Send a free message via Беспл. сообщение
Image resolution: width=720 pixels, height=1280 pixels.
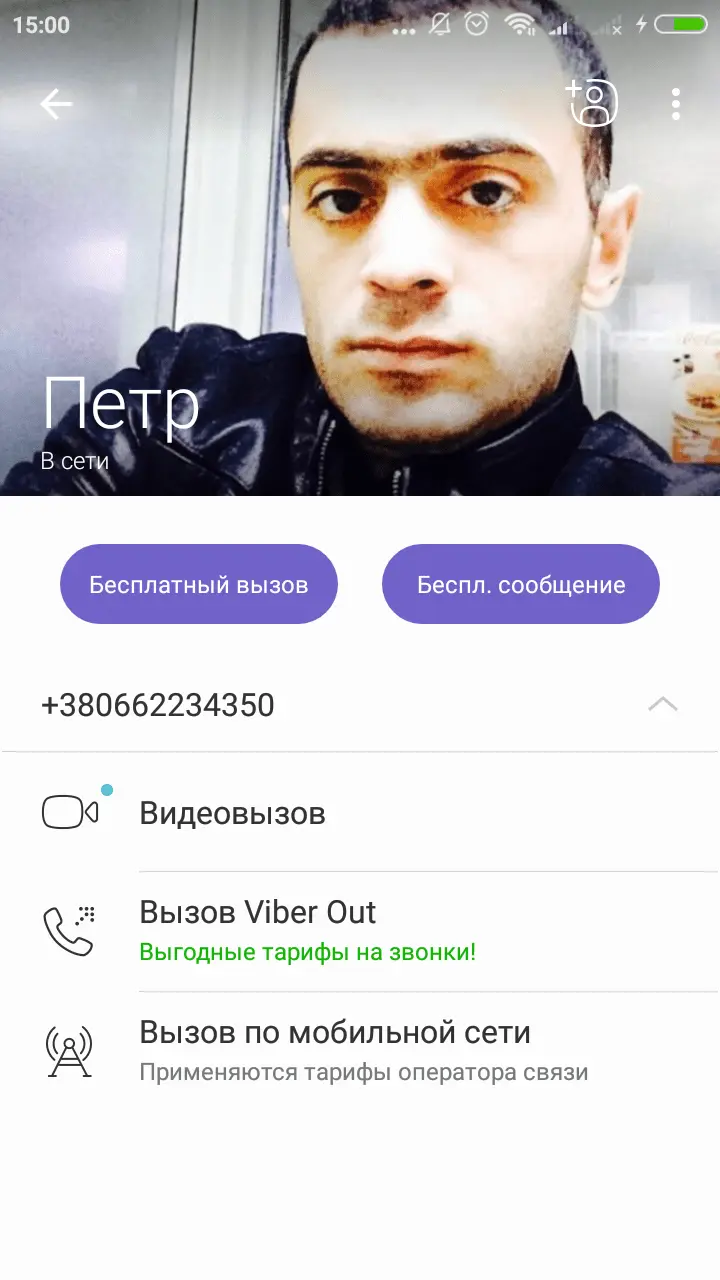pyautogui.click(x=521, y=584)
